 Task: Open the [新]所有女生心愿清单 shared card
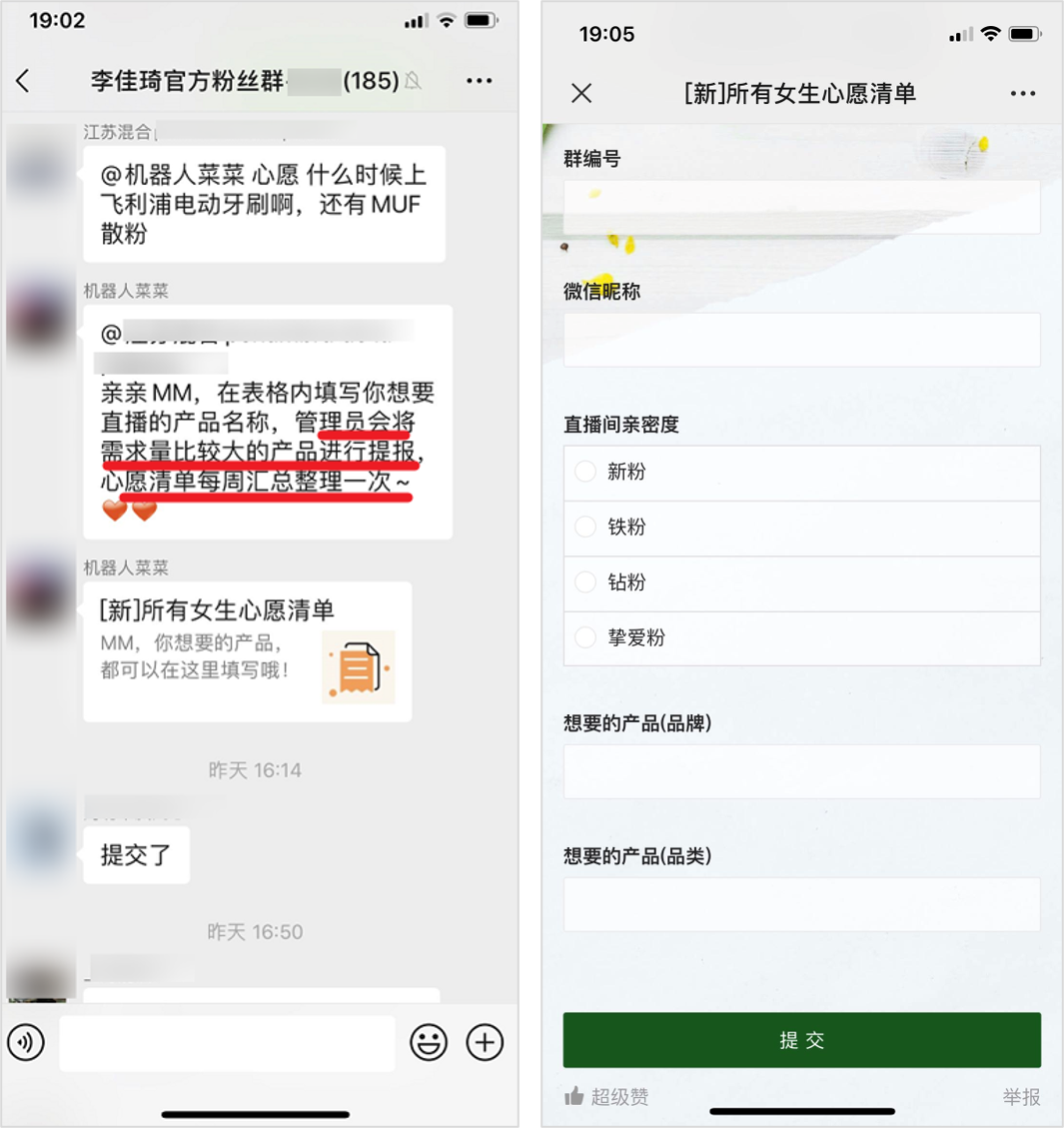point(247,650)
